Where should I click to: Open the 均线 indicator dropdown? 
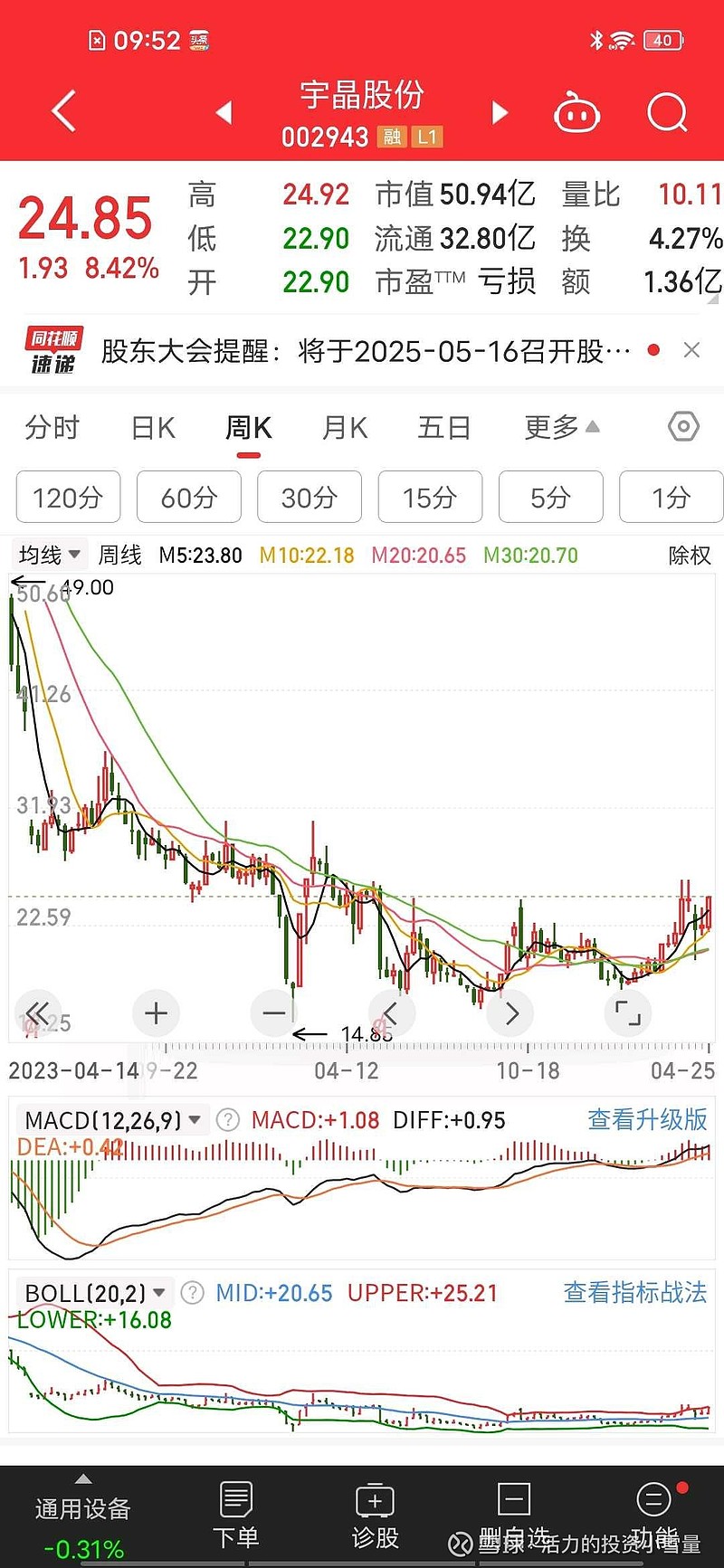pos(50,555)
